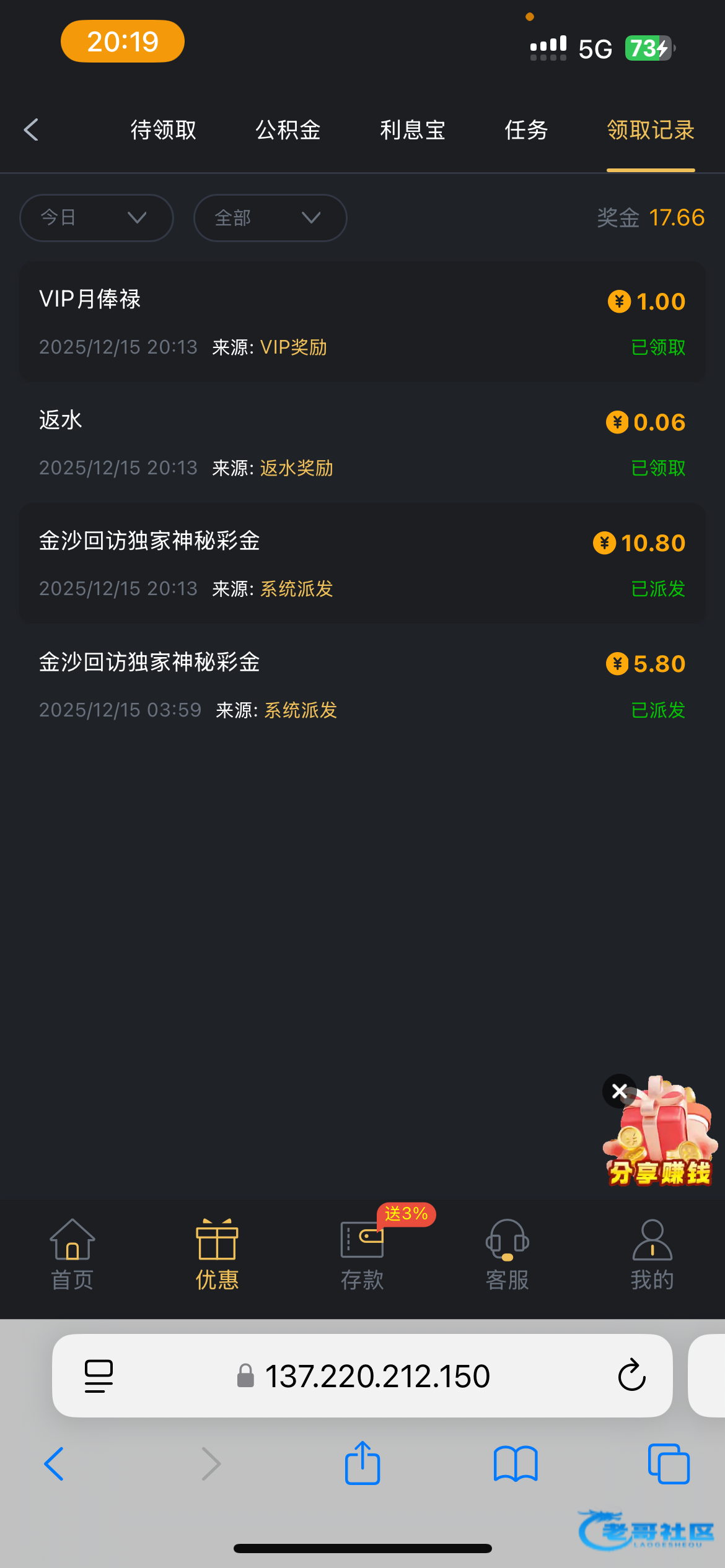725x1568 pixels.
Task: Show open browser tabs
Action: click(x=669, y=1464)
